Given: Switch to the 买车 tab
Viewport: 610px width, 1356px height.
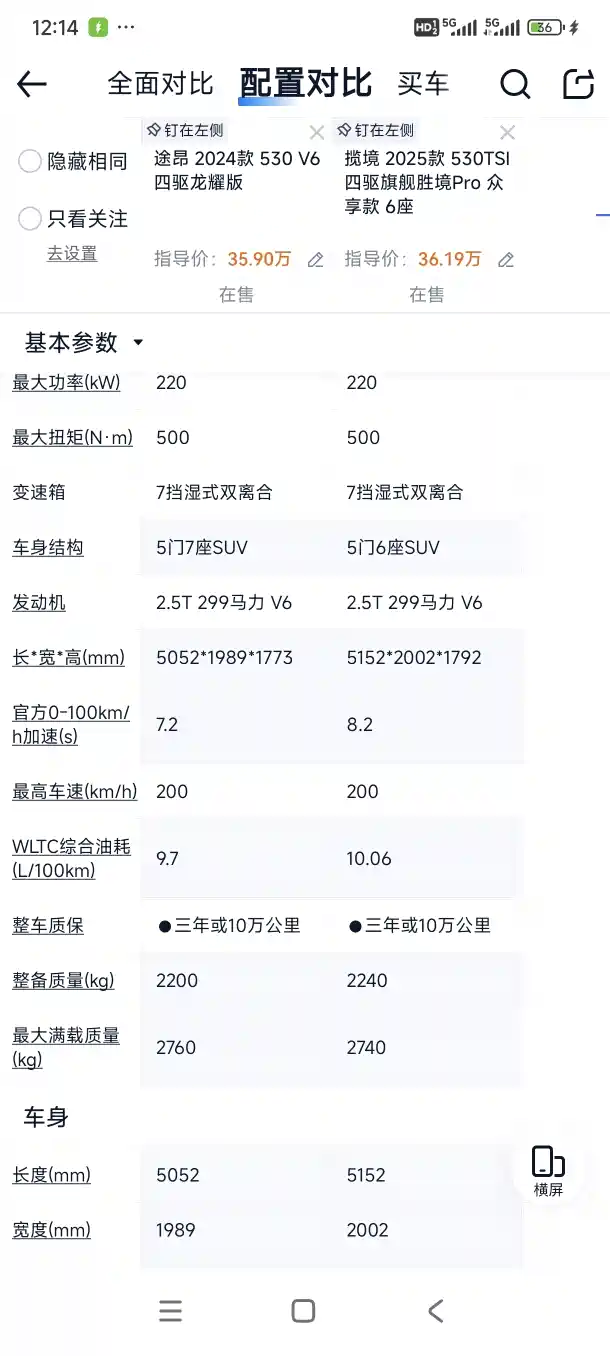Looking at the screenshot, I should pos(423,84).
